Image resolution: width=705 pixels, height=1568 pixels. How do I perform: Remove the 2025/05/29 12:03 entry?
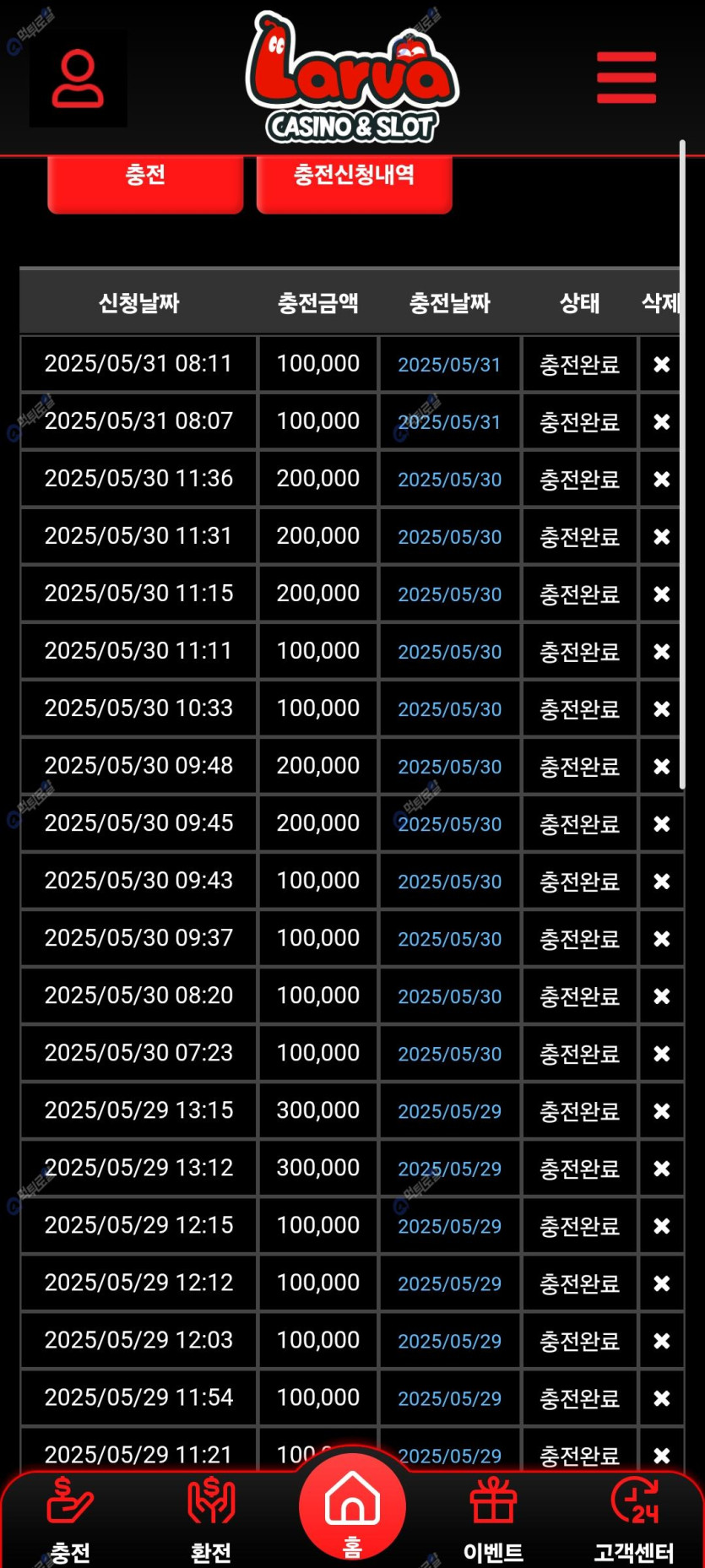(x=662, y=1341)
